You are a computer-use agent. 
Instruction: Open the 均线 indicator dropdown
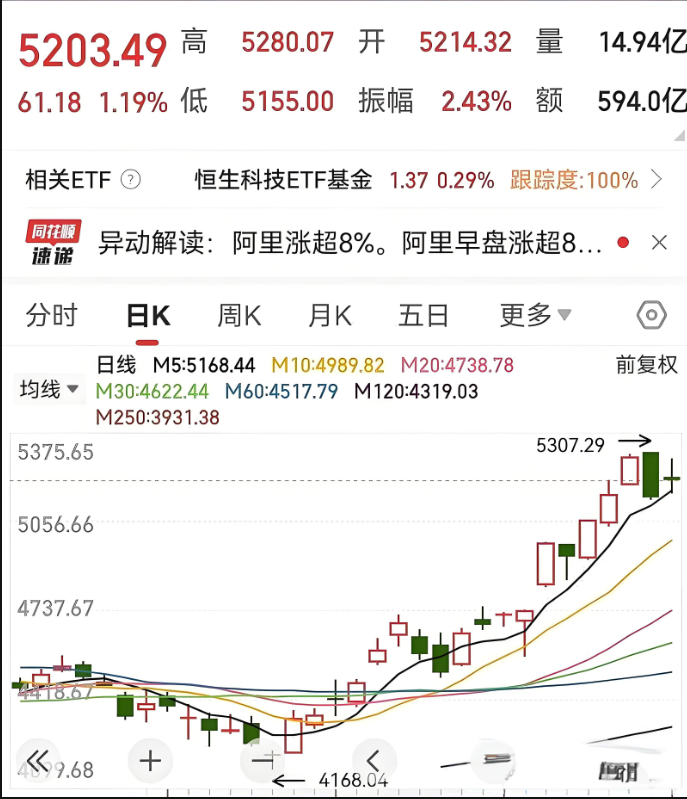point(48,390)
